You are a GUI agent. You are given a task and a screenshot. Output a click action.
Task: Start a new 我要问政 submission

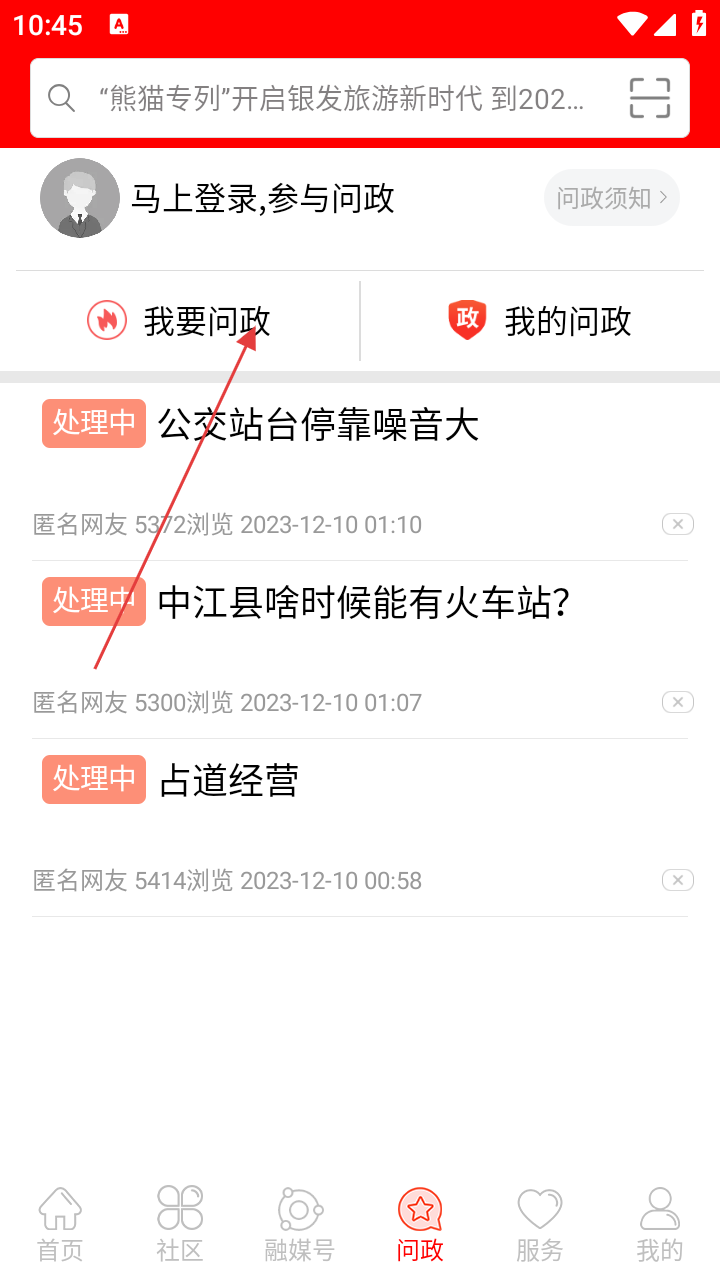click(x=180, y=321)
